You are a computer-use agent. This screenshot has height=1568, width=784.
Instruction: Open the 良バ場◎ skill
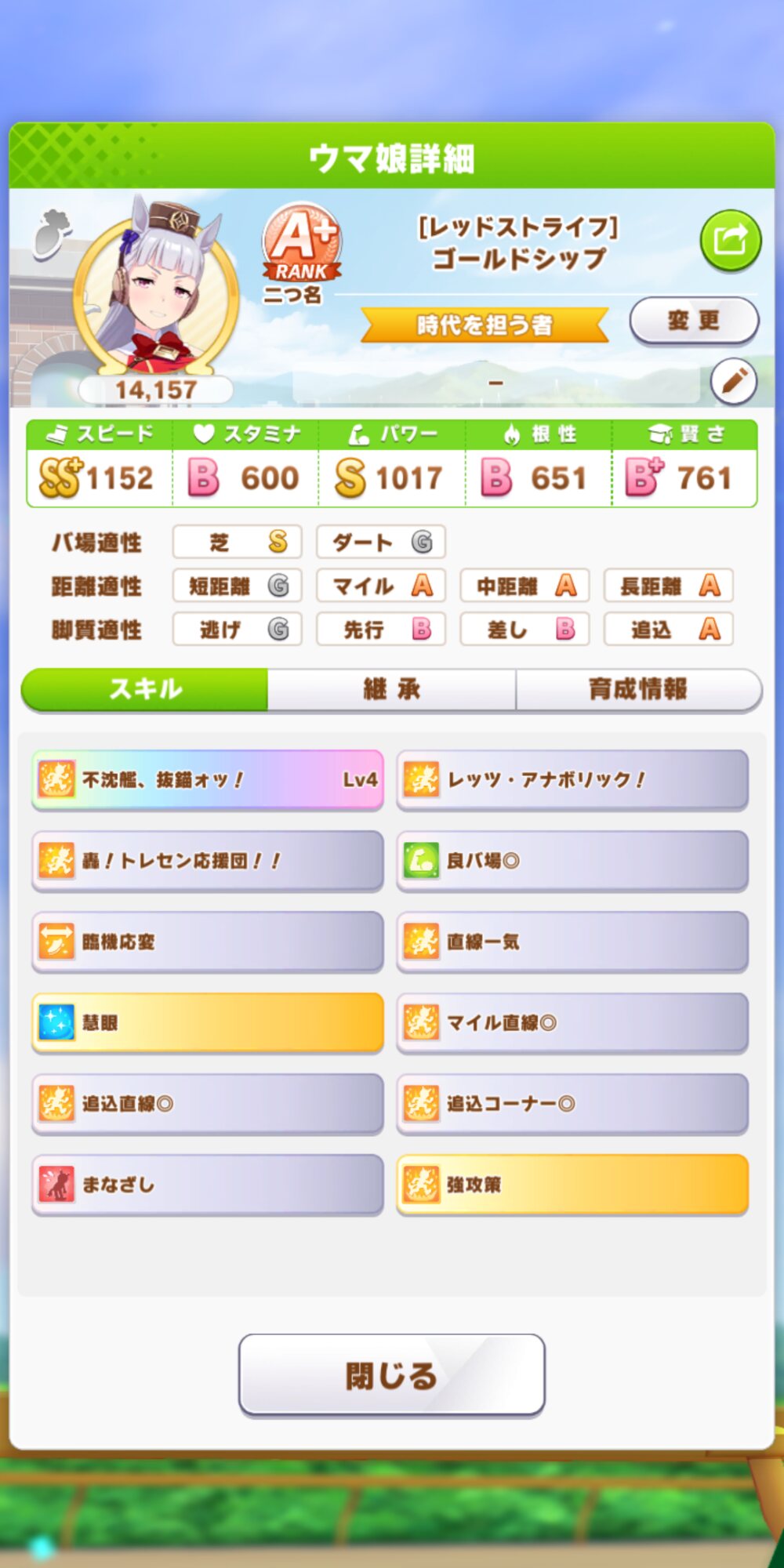572,861
